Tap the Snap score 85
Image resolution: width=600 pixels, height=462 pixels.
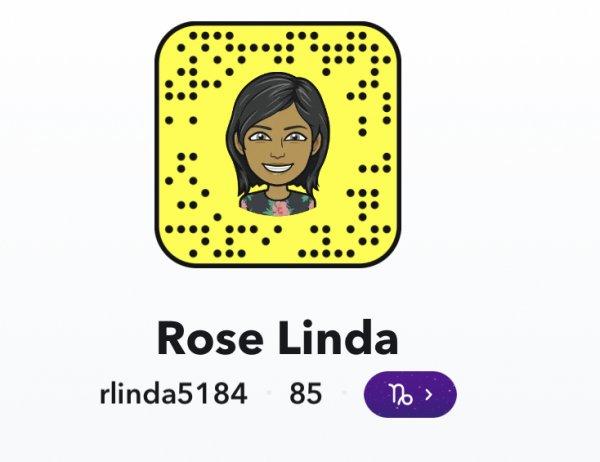pos(305,394)
